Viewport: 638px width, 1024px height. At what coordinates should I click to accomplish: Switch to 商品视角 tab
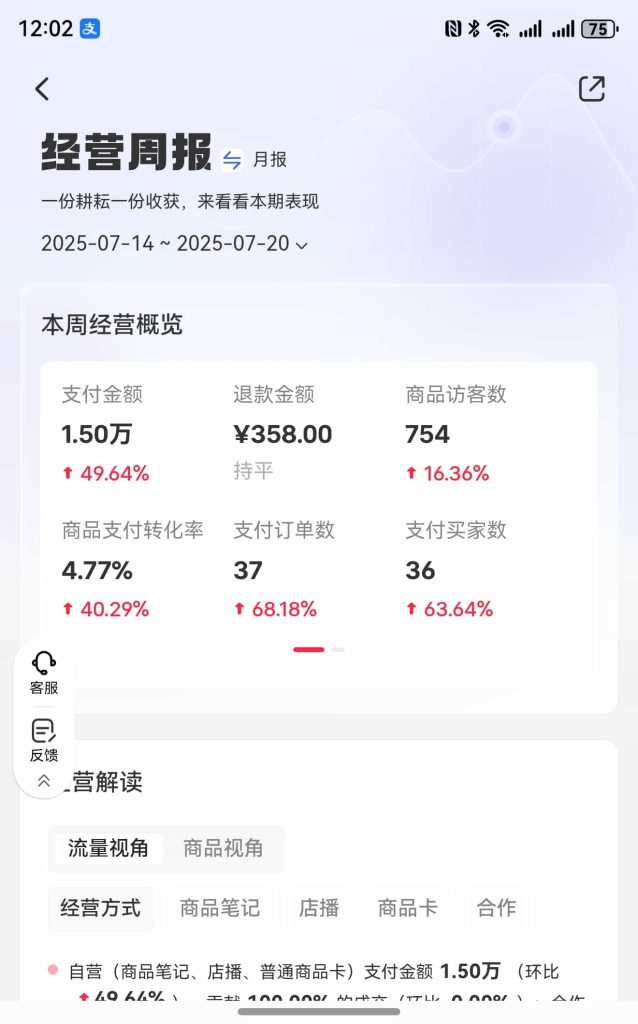point(223,848)
